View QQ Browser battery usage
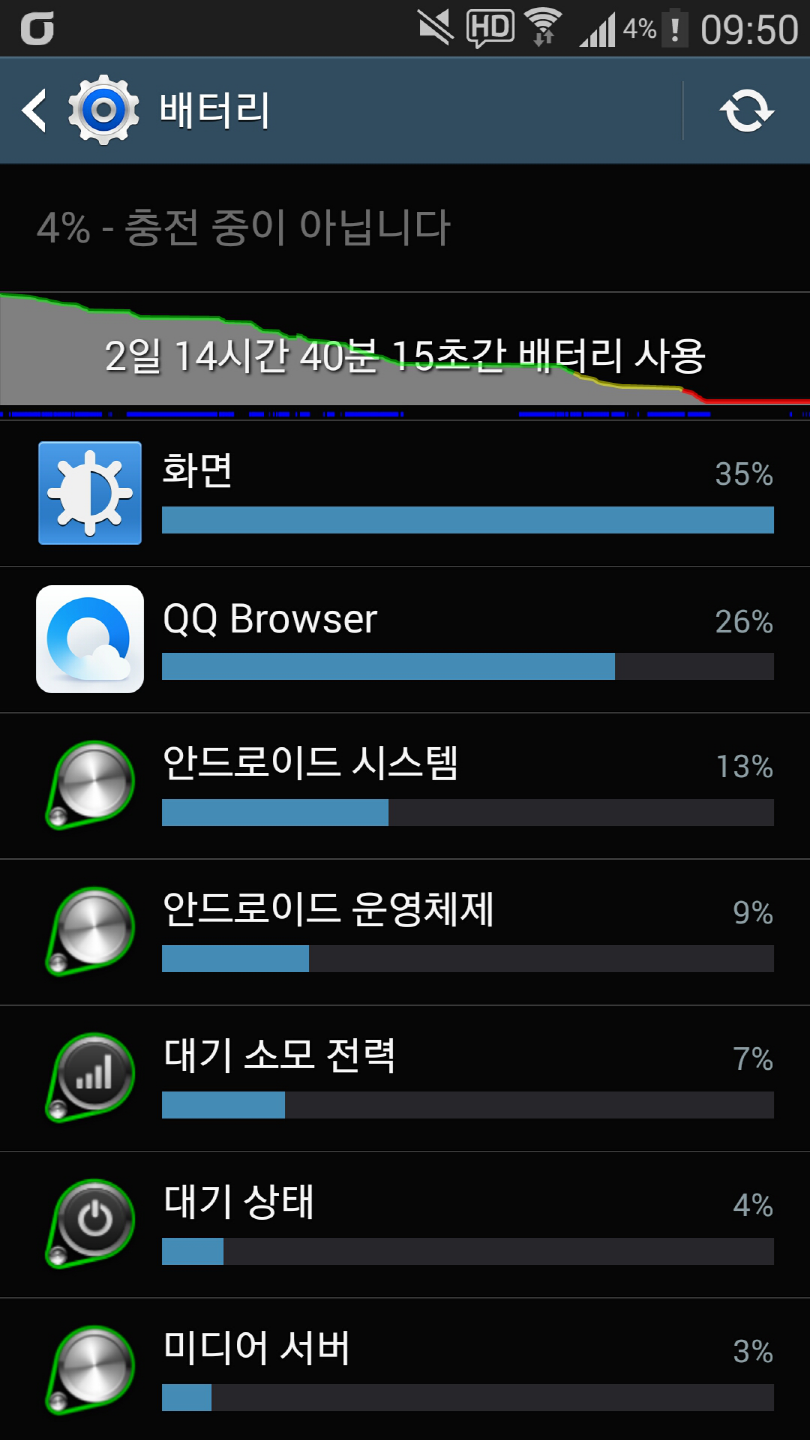The width and height of the screenshot is (810, 1440). click(405, 640)
